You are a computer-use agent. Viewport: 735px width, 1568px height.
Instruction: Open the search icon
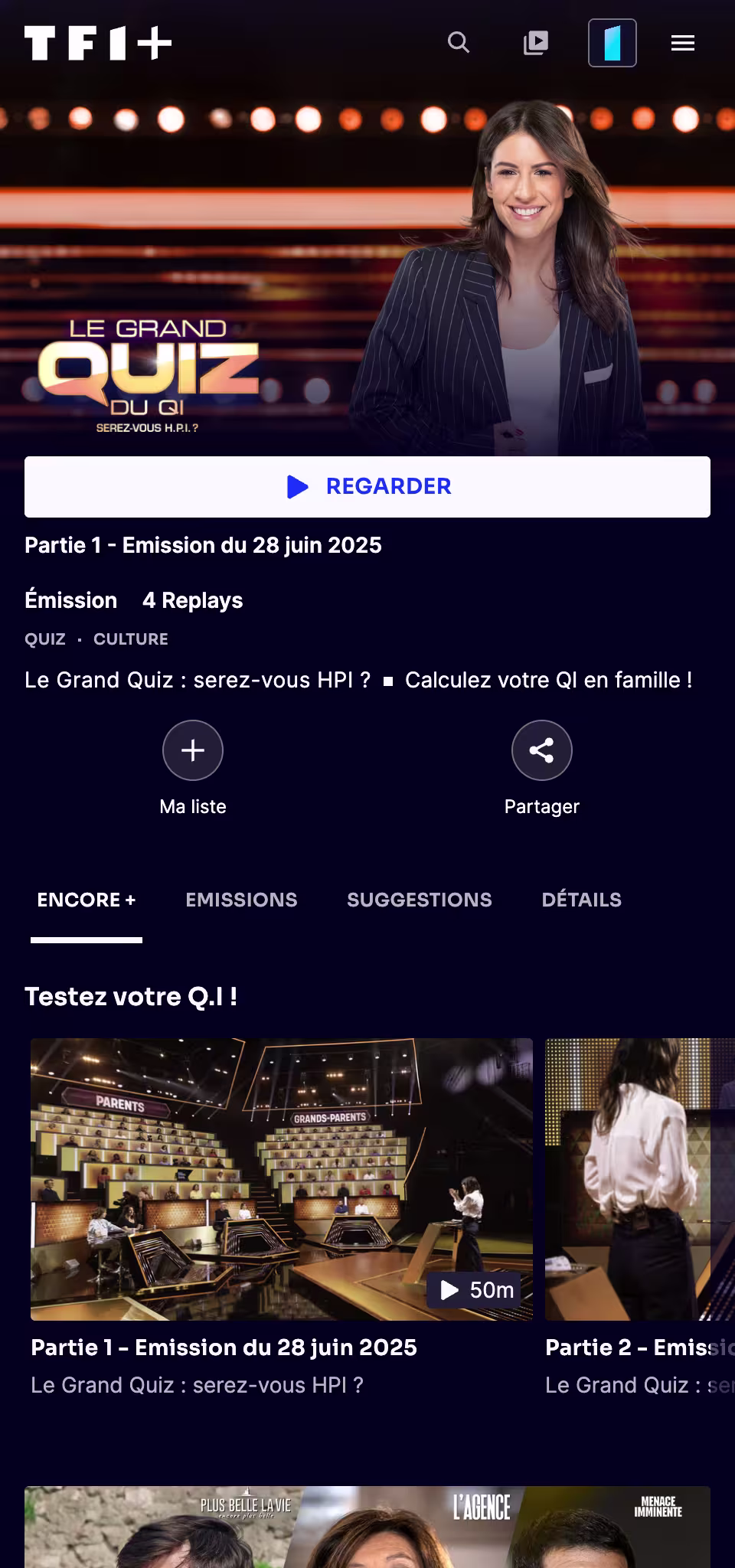click(459, 44)
